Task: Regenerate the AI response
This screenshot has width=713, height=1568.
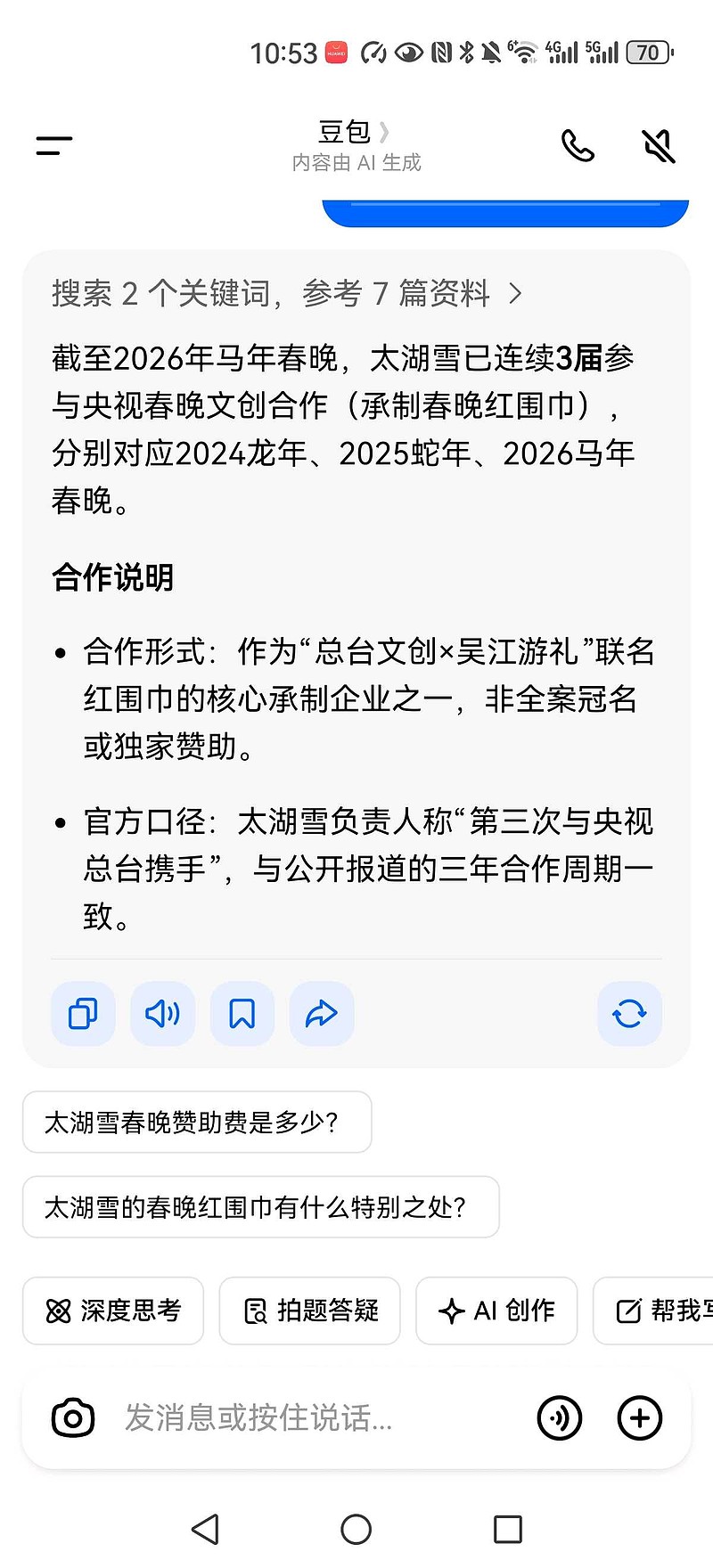Action: pyautogui.click(x=629, y=1013)
